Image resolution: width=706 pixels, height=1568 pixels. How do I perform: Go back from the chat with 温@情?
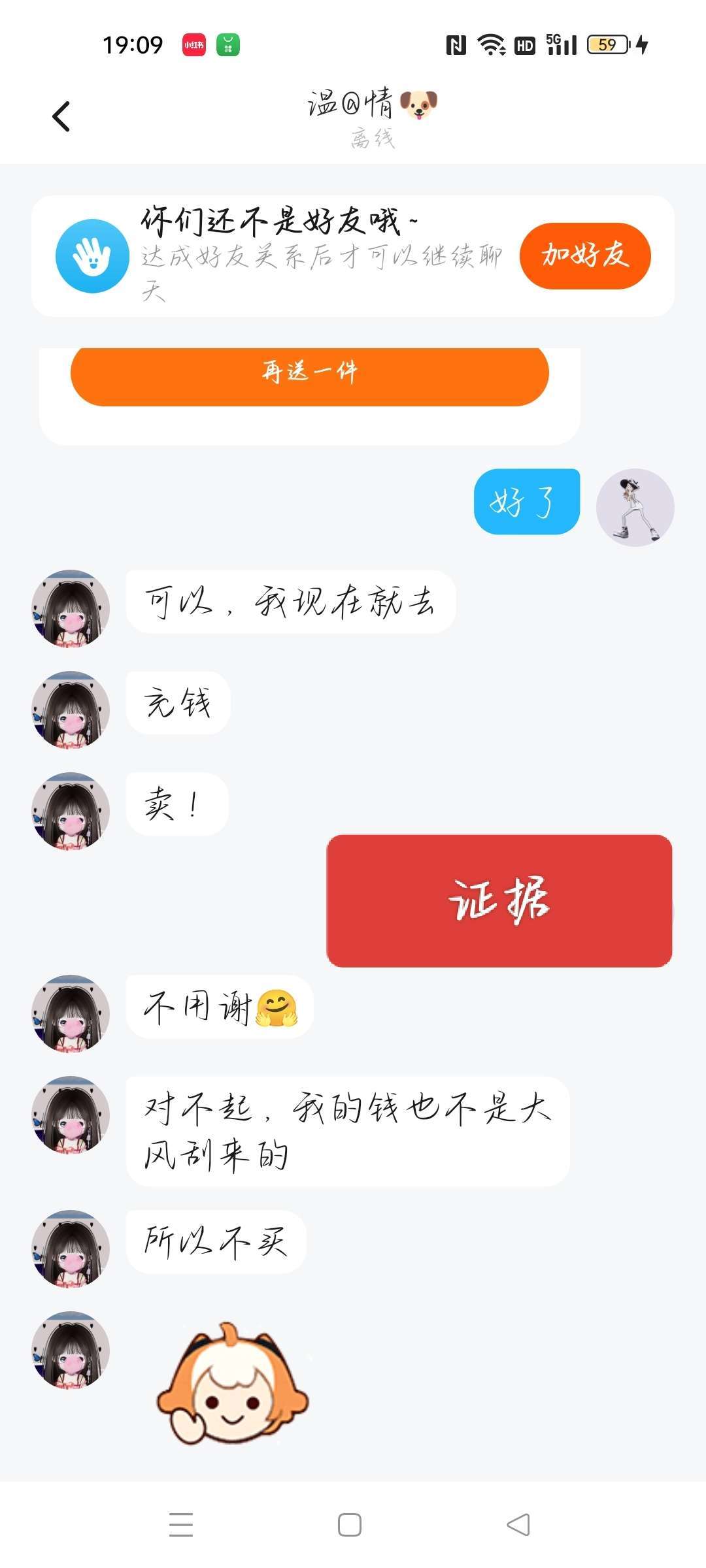61,117
